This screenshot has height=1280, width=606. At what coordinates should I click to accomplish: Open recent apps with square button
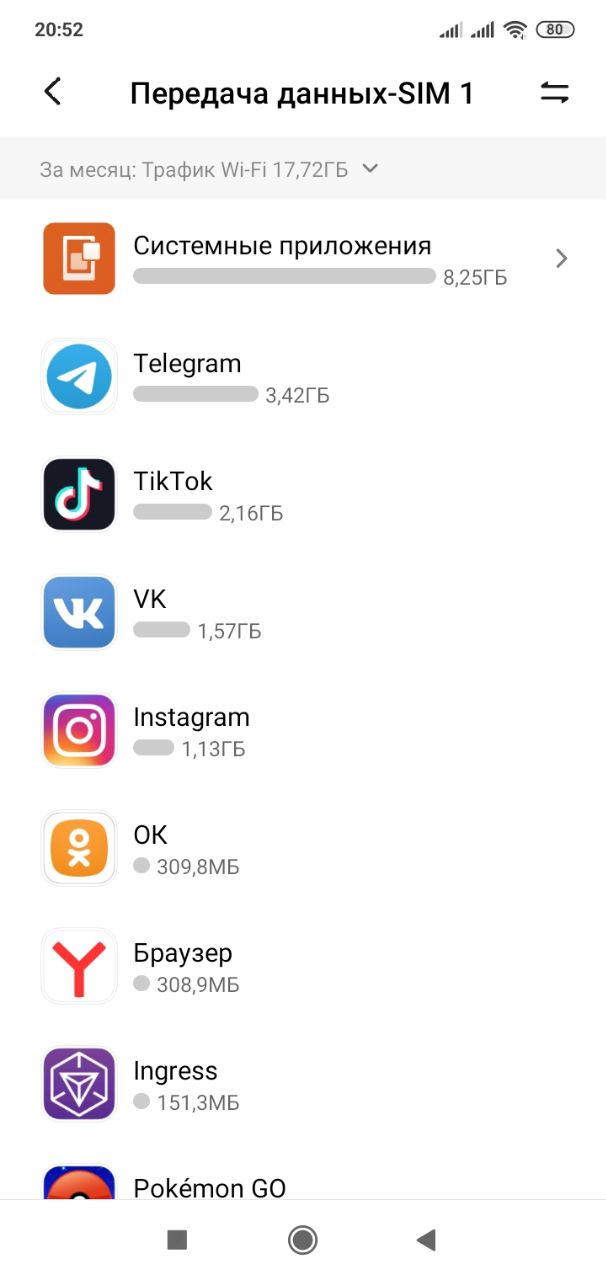pyautogui.click(x=177, y=1241)
